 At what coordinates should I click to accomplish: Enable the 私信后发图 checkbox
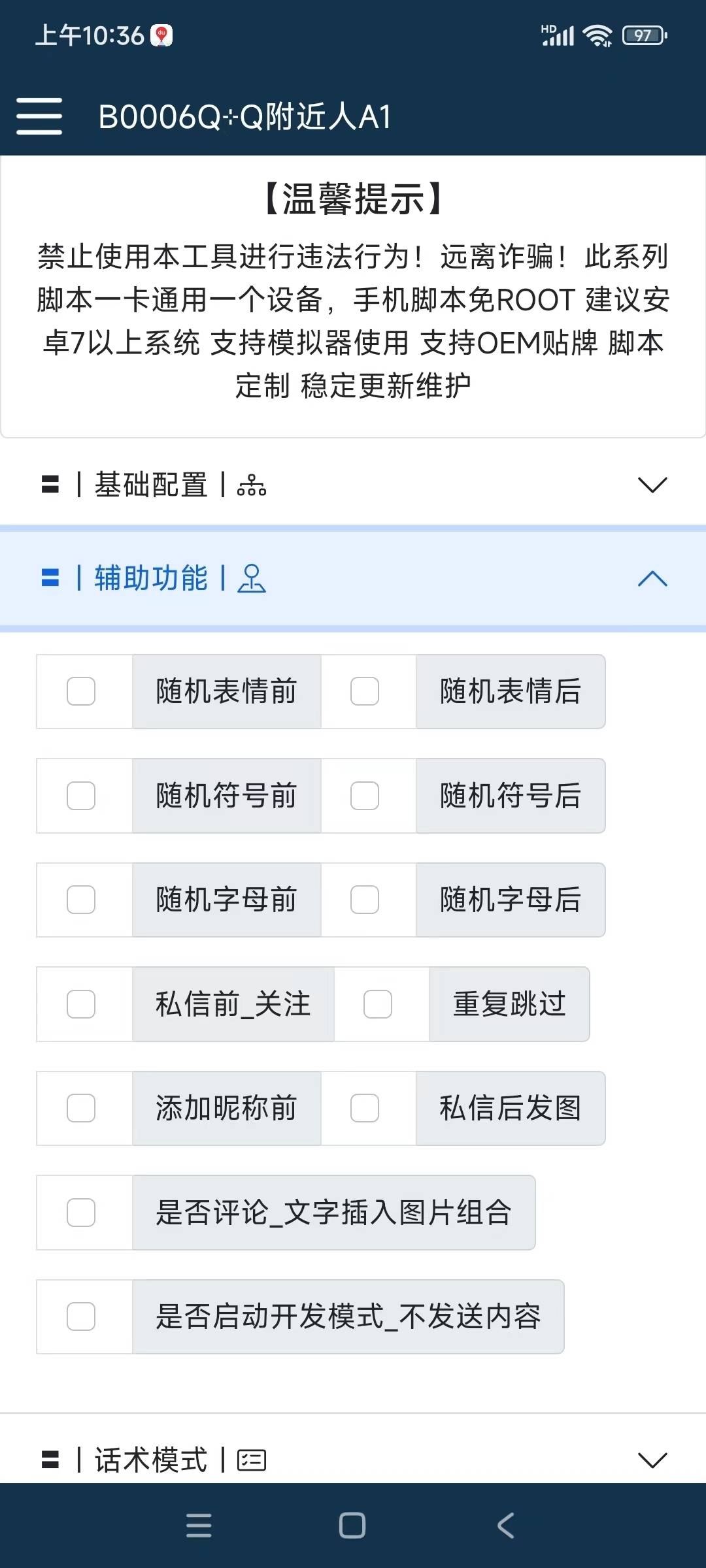coord(365,1108)
